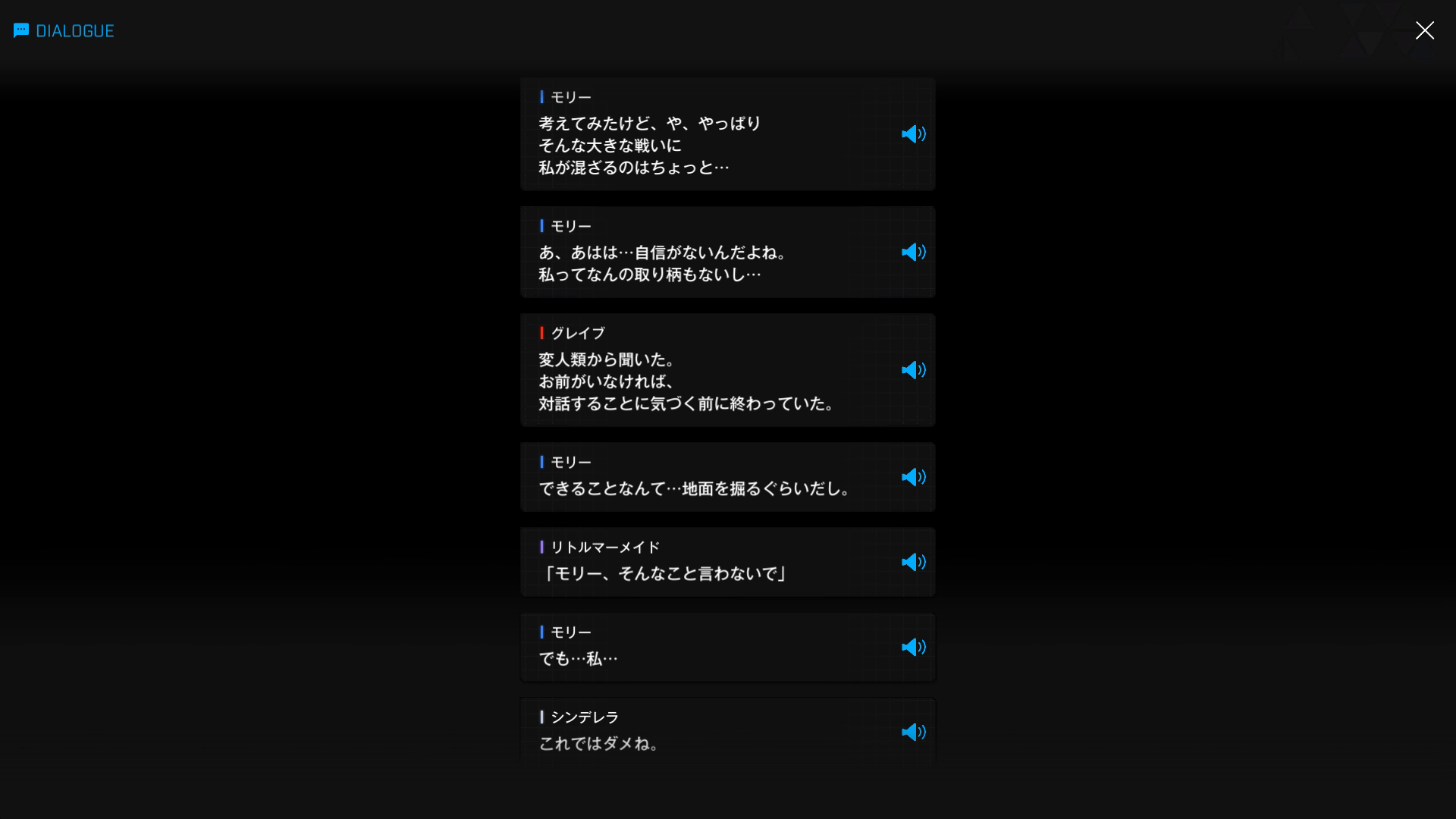Close the dialogue log
1456x819 pixels.
1424,30
